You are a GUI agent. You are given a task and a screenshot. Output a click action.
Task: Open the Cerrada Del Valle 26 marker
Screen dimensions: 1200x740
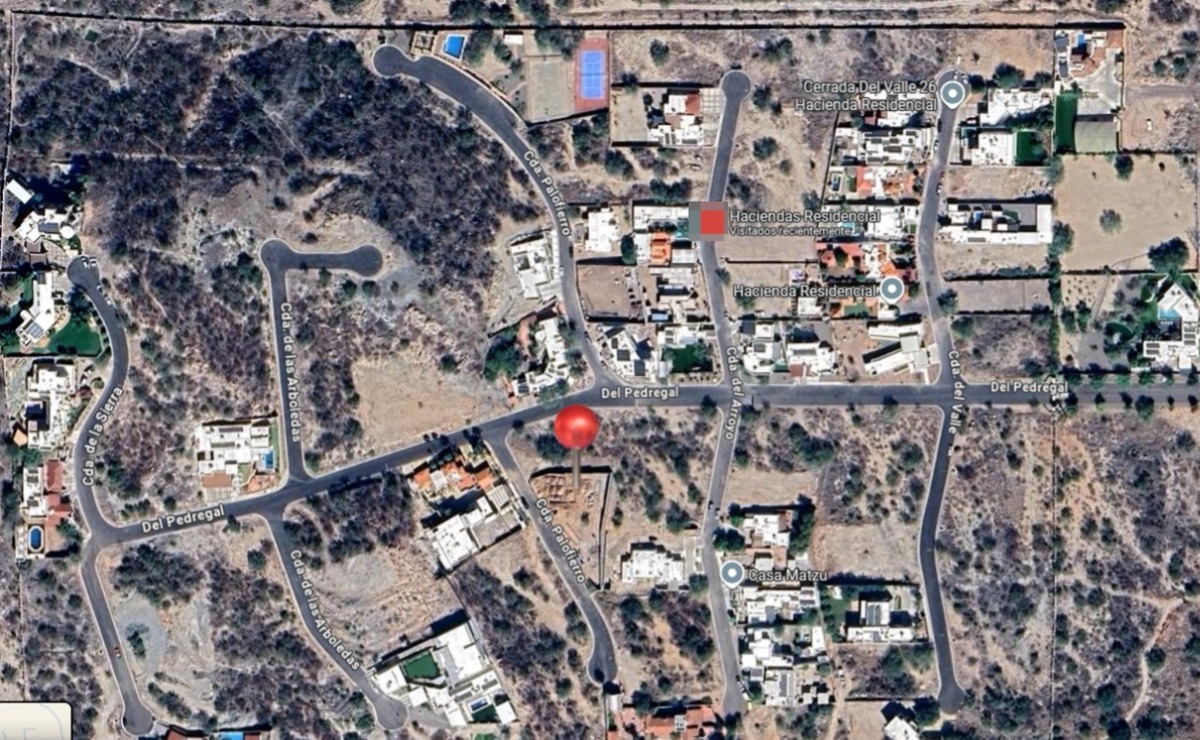click(x=953, y=95)
